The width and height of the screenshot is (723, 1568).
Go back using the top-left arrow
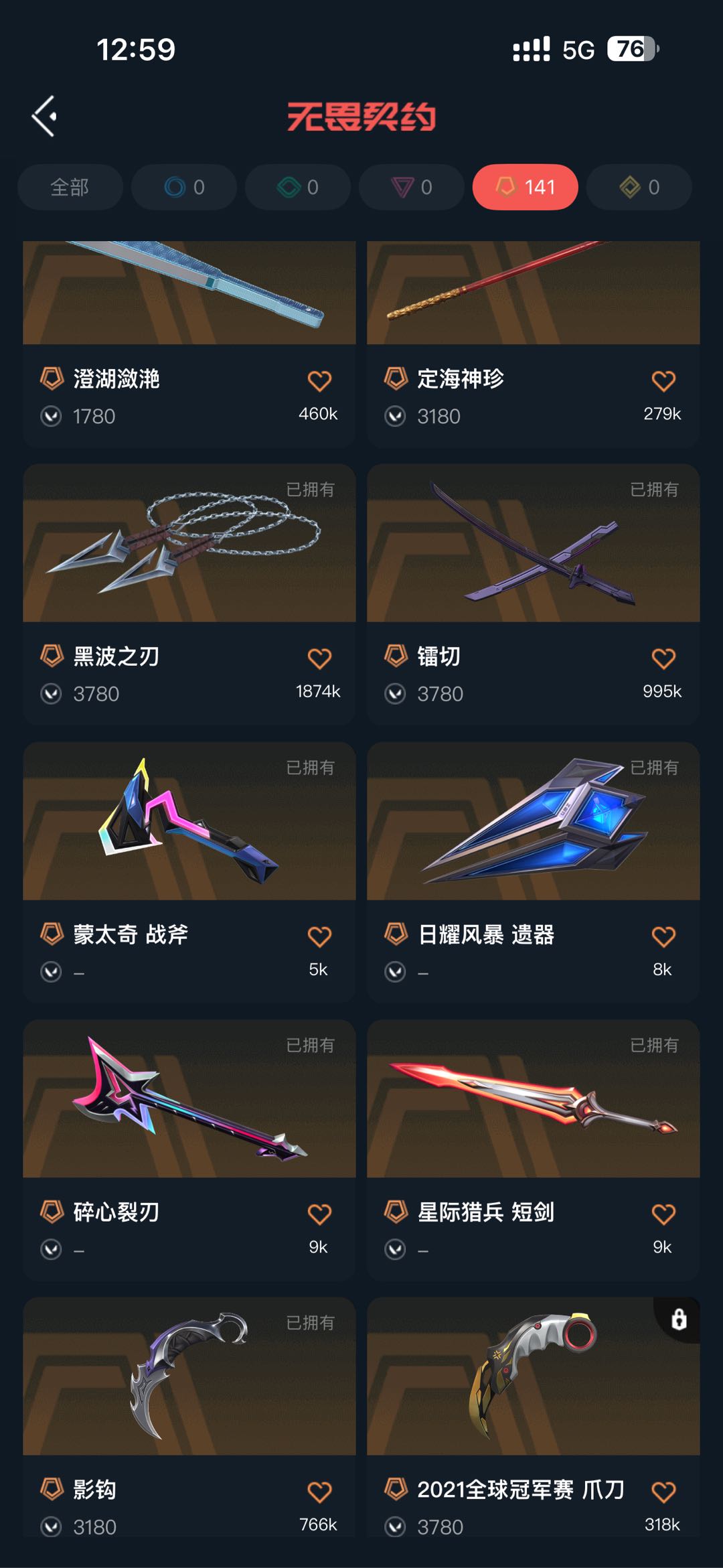click(x=44, y=117)
